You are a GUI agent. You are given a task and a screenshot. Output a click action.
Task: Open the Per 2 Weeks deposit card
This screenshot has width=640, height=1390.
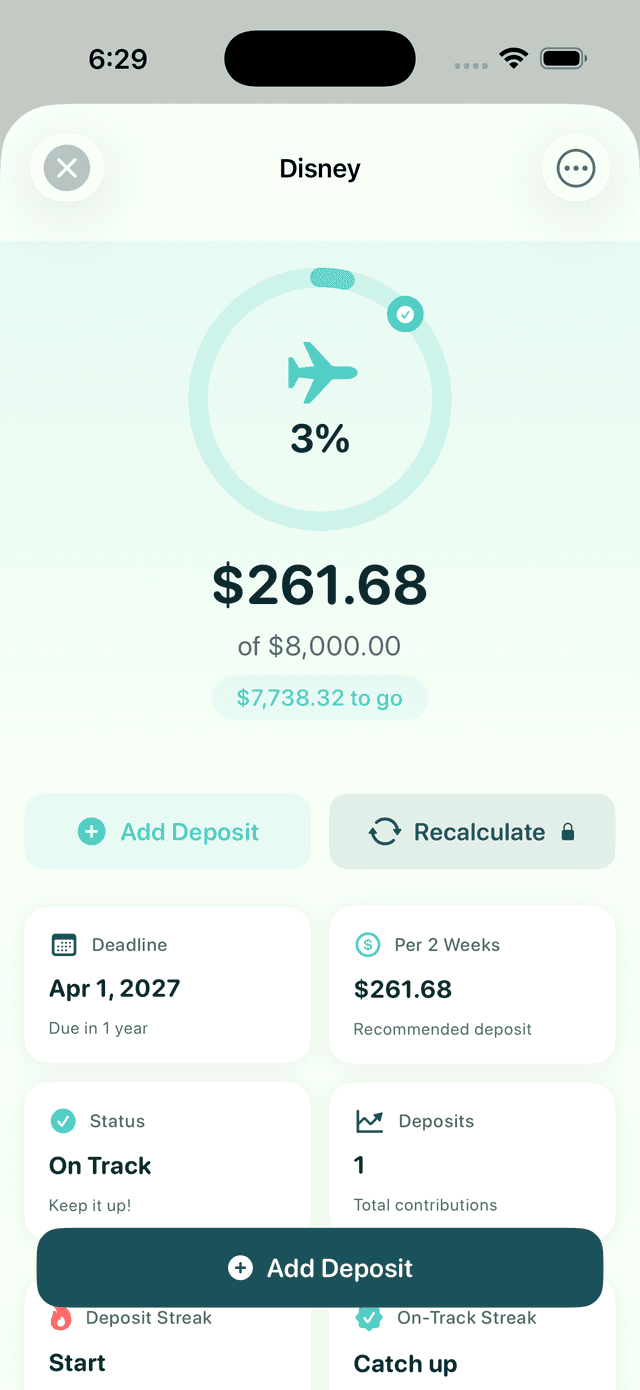[x=472, y=985]
